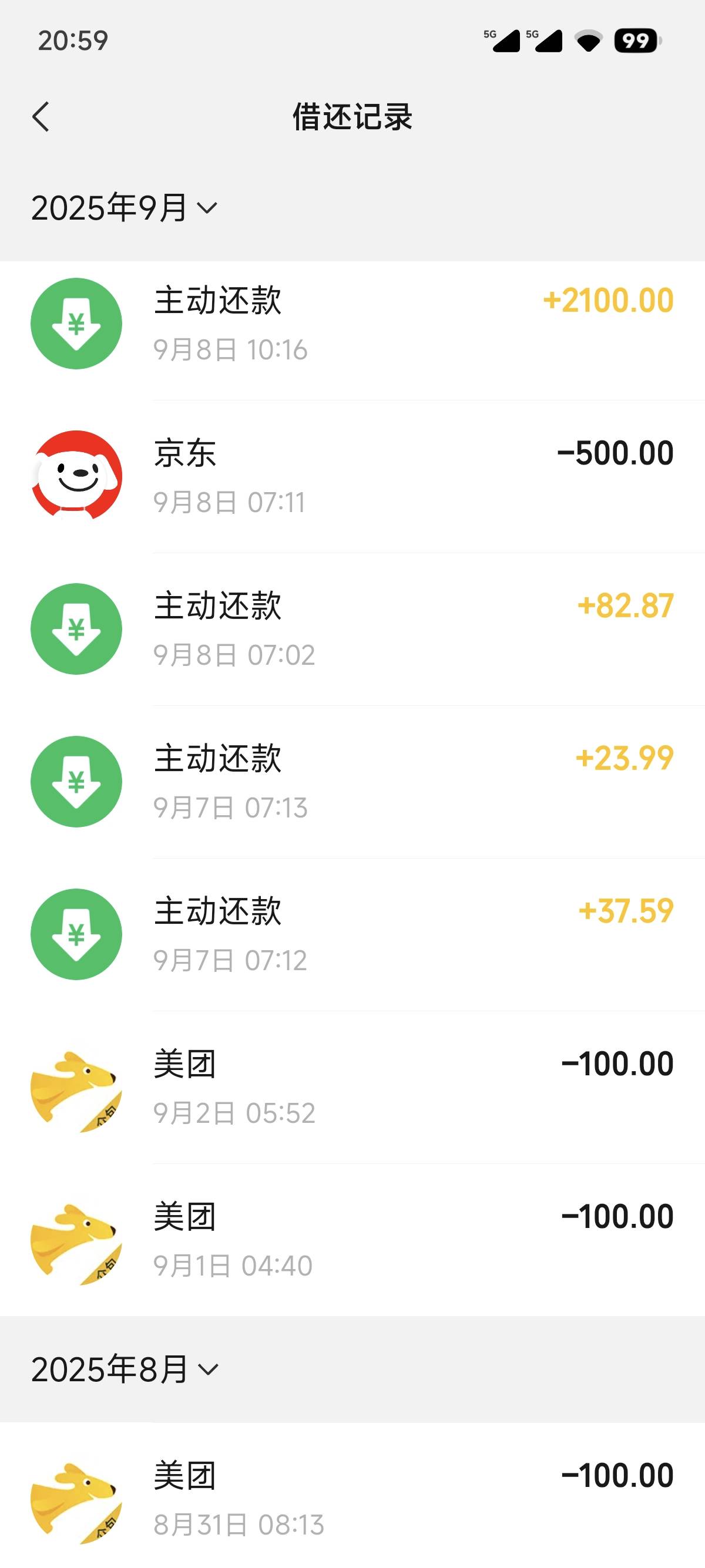View the +82.87 主动还款 entry

point(352,630)
